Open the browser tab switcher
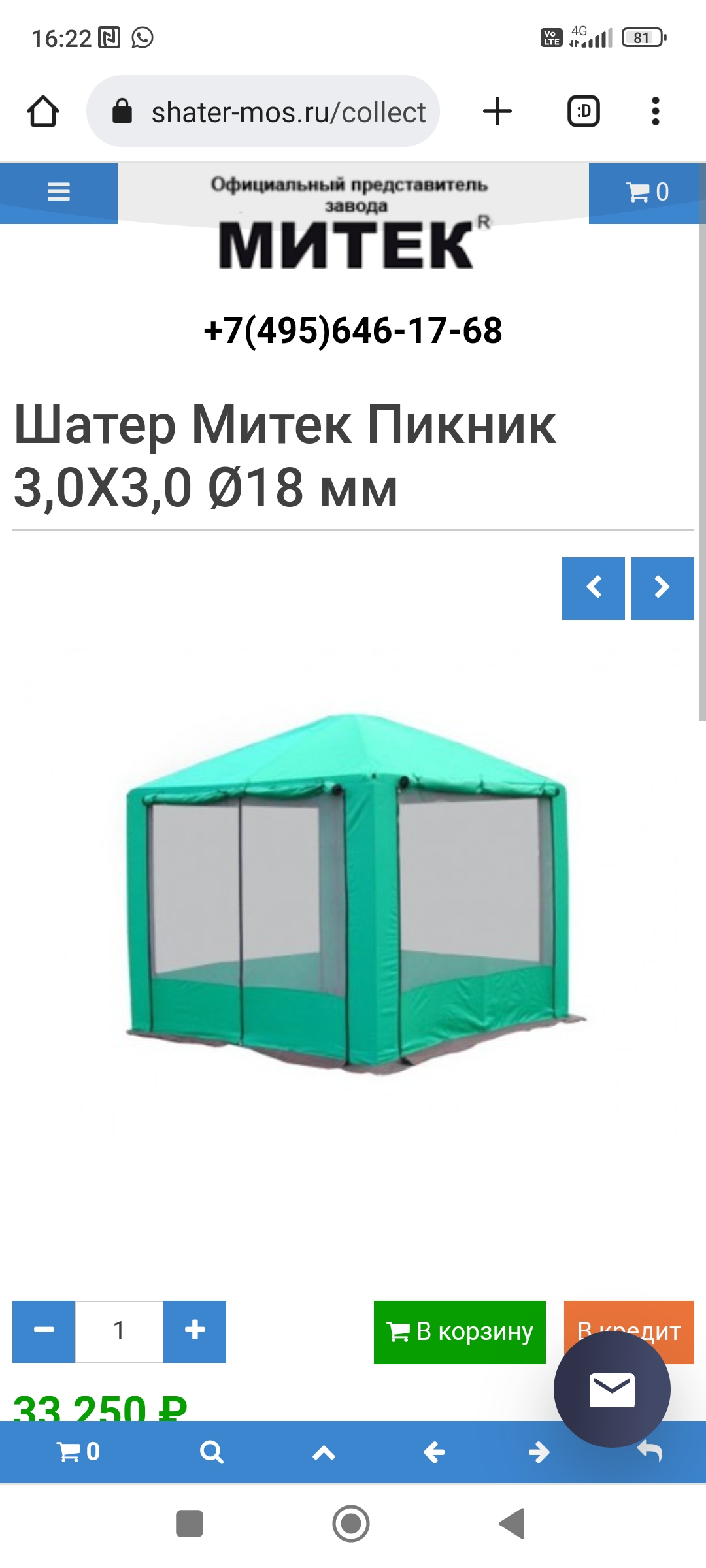The width and height of the screenshot is (706, 1568). [x=583, y=112]
